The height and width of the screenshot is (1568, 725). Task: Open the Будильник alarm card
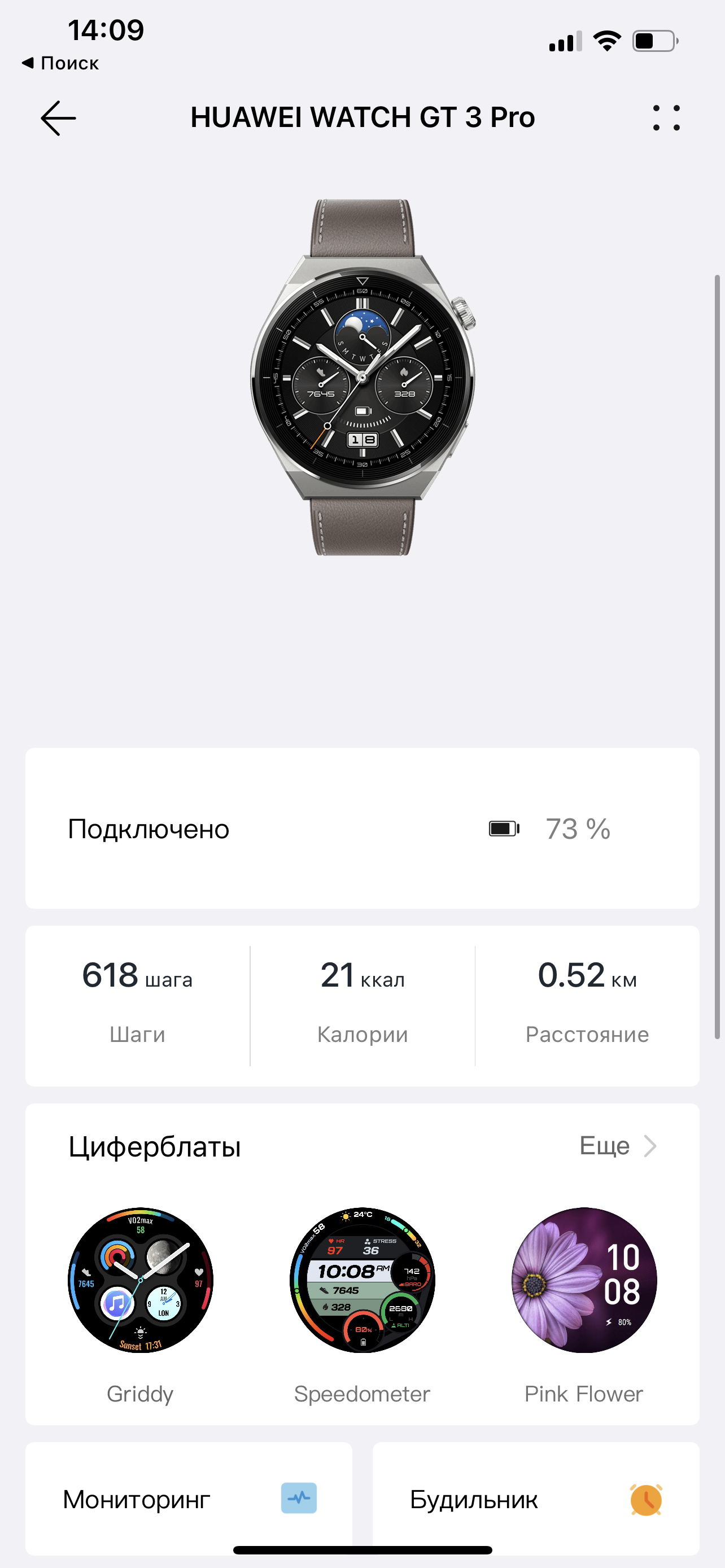[x=536, y=1499]
